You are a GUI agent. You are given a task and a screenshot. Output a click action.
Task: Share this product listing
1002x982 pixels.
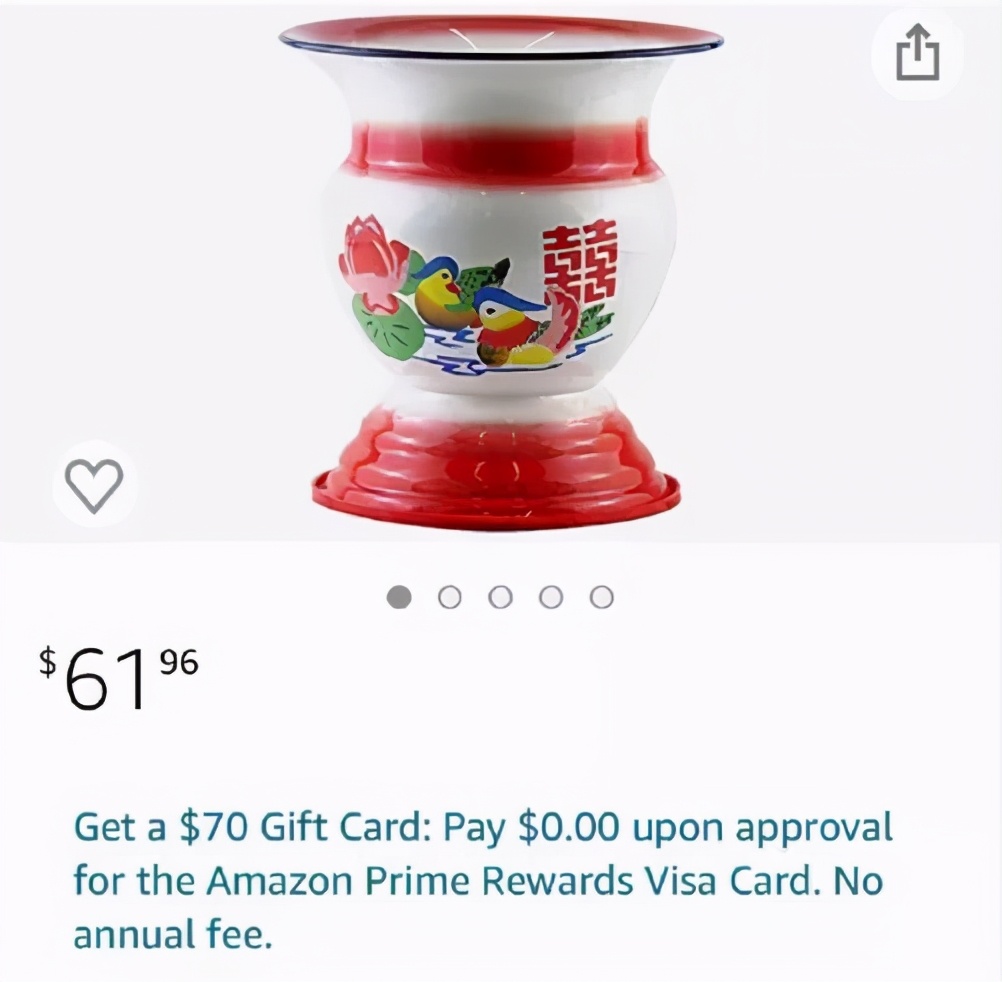tap(917, 54)
